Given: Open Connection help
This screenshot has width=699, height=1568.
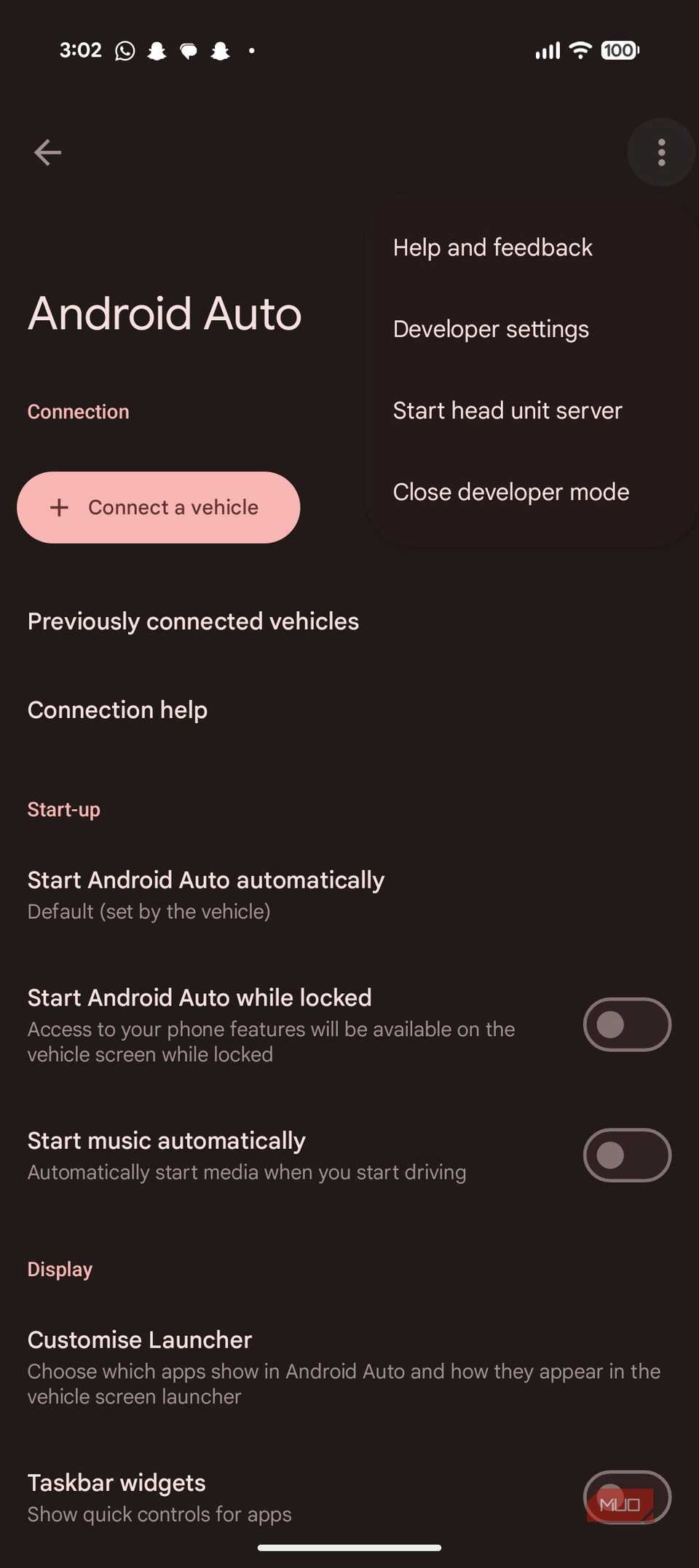Looking at the screenshot, I should pyautogui.click(x=117, y=710).
